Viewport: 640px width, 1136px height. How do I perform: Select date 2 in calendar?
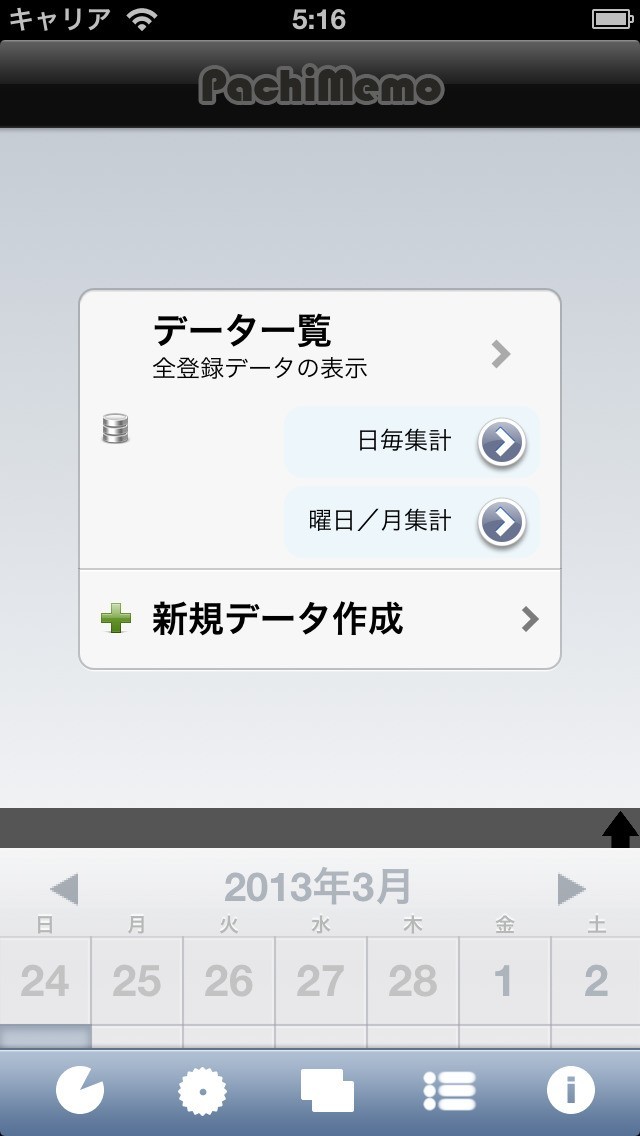(x=596, y=981)
